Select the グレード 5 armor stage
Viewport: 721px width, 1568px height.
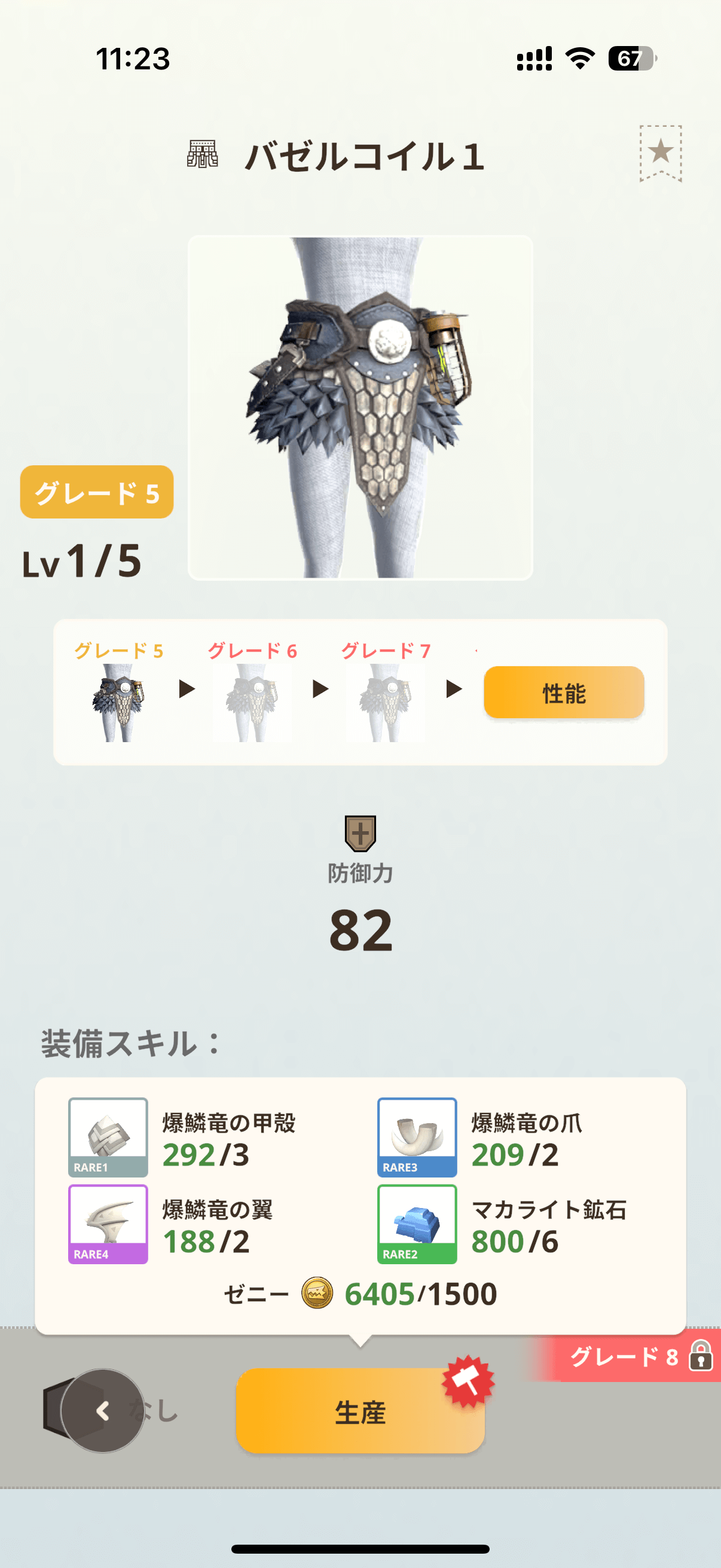click(x=118, y=691)
